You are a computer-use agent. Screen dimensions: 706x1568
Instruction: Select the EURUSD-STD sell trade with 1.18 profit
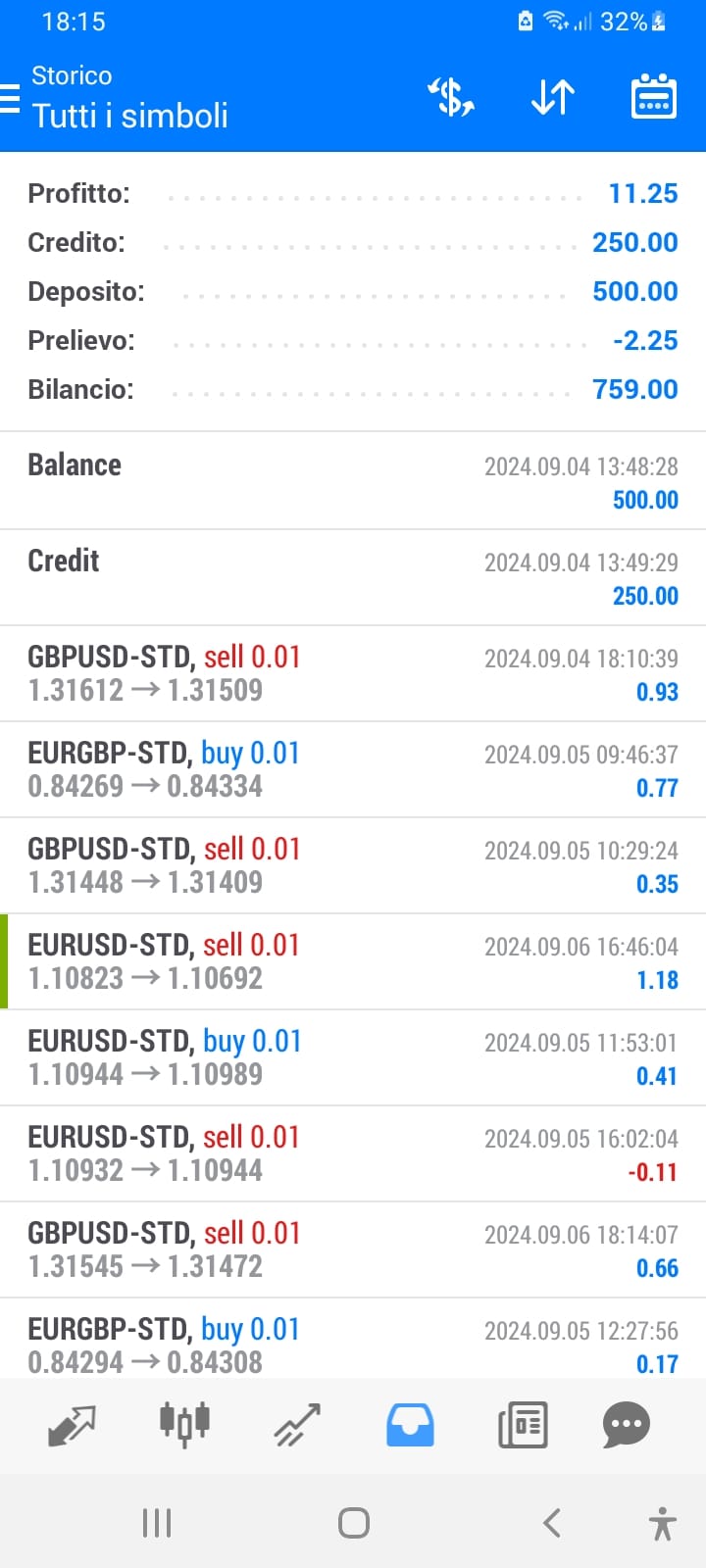tap(353, 960)
